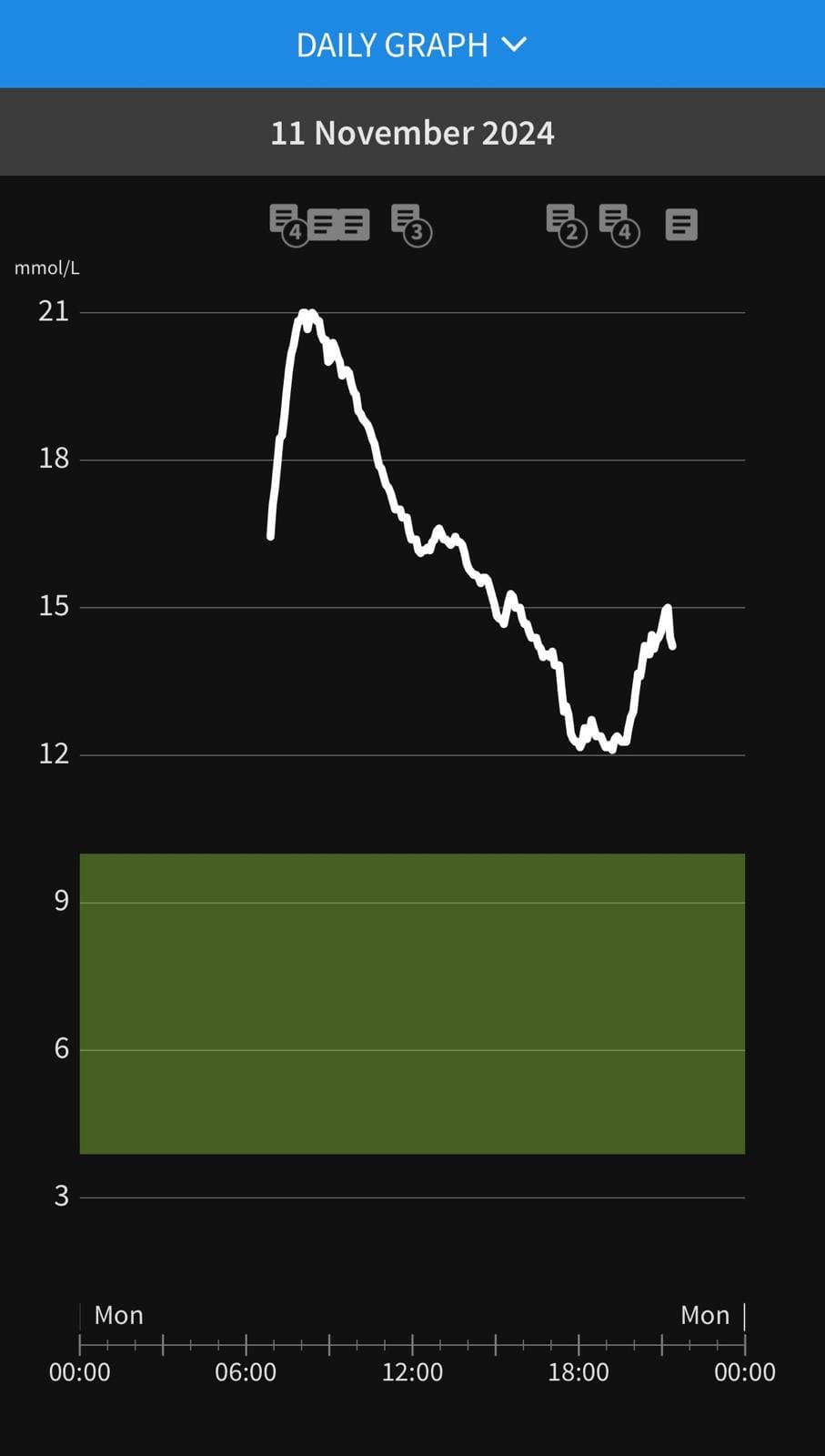Screen dimensions: 825x1456
Task: Open the note icon with 3 badge
Action: tap(410, 224)
